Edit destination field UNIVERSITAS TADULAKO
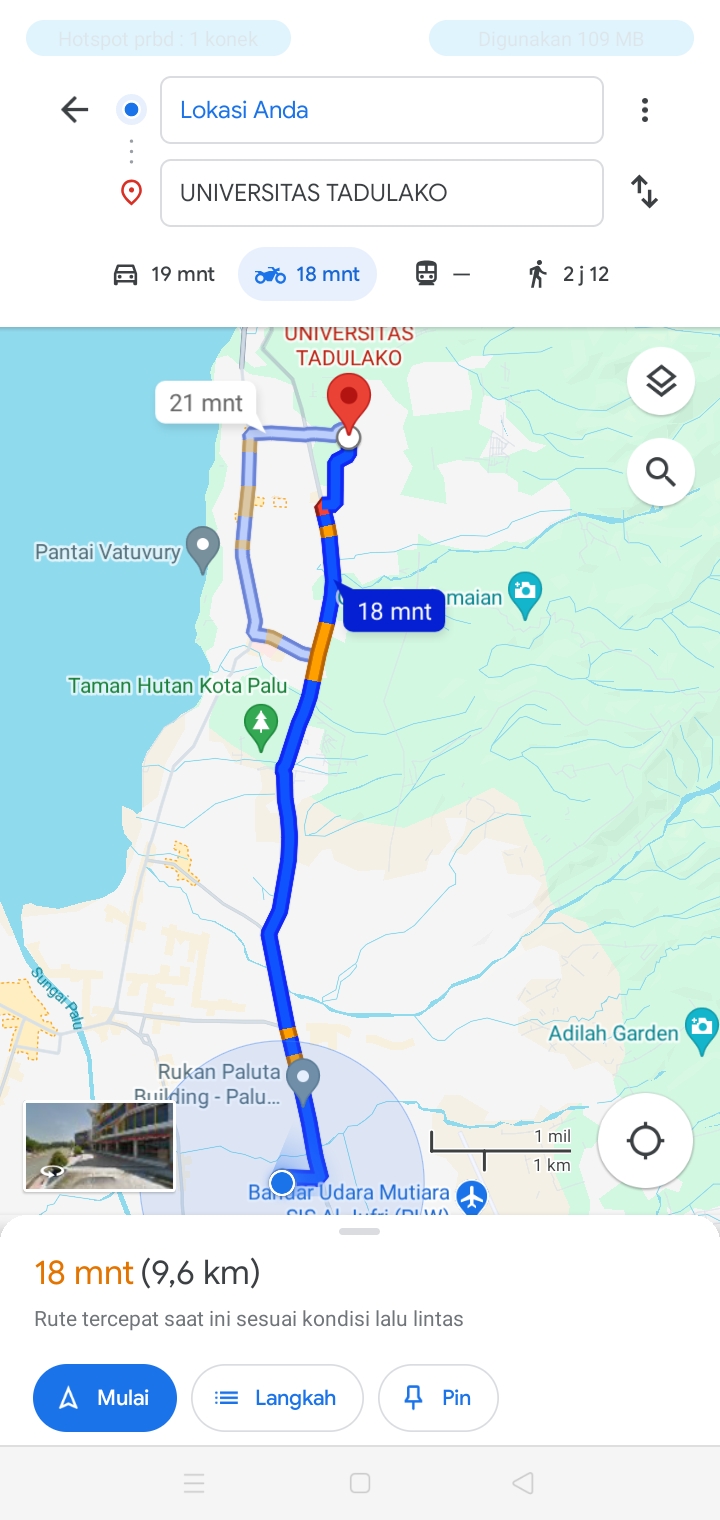The image size is (720, 1520). click(382, 193)
